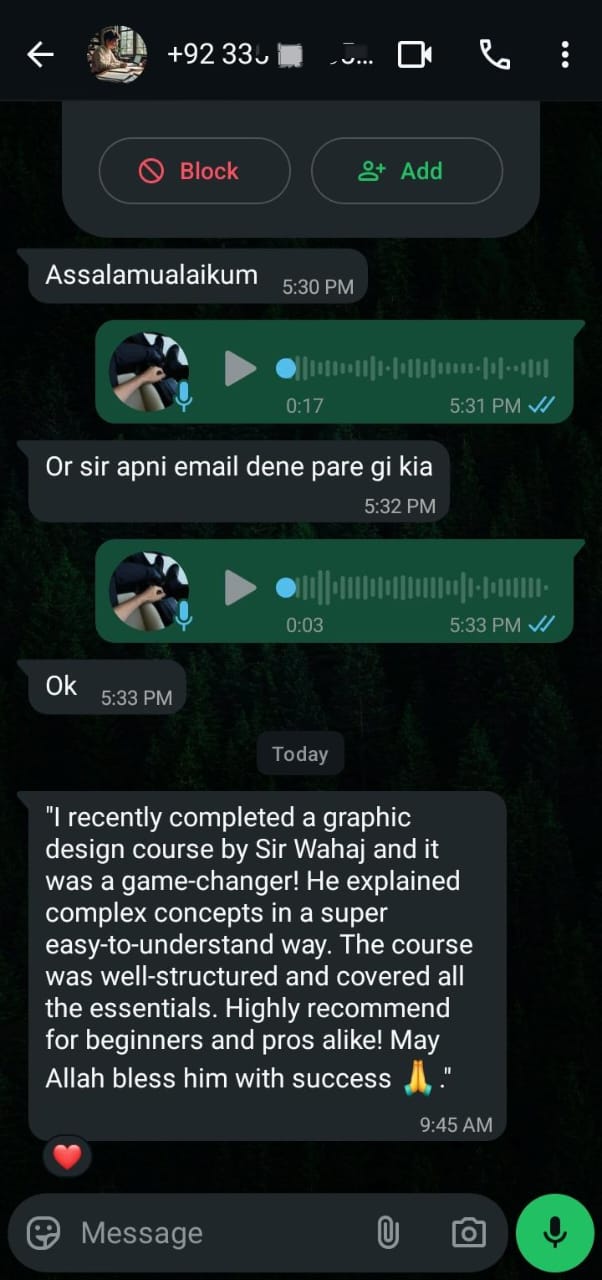Open the emoji and sticker picker

[x=43, y=1233]
